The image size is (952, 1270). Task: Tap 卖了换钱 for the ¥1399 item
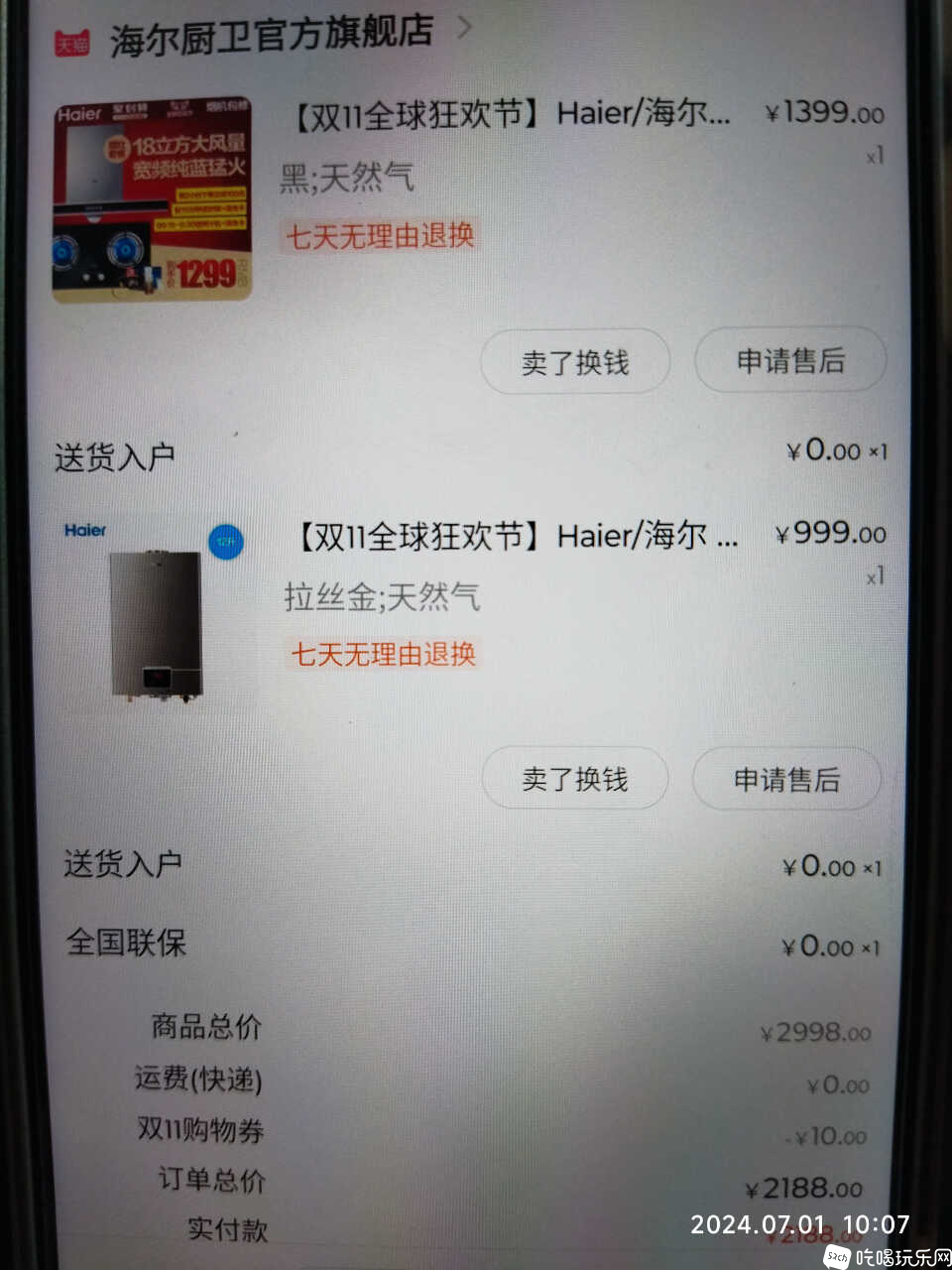pos(575,361)
